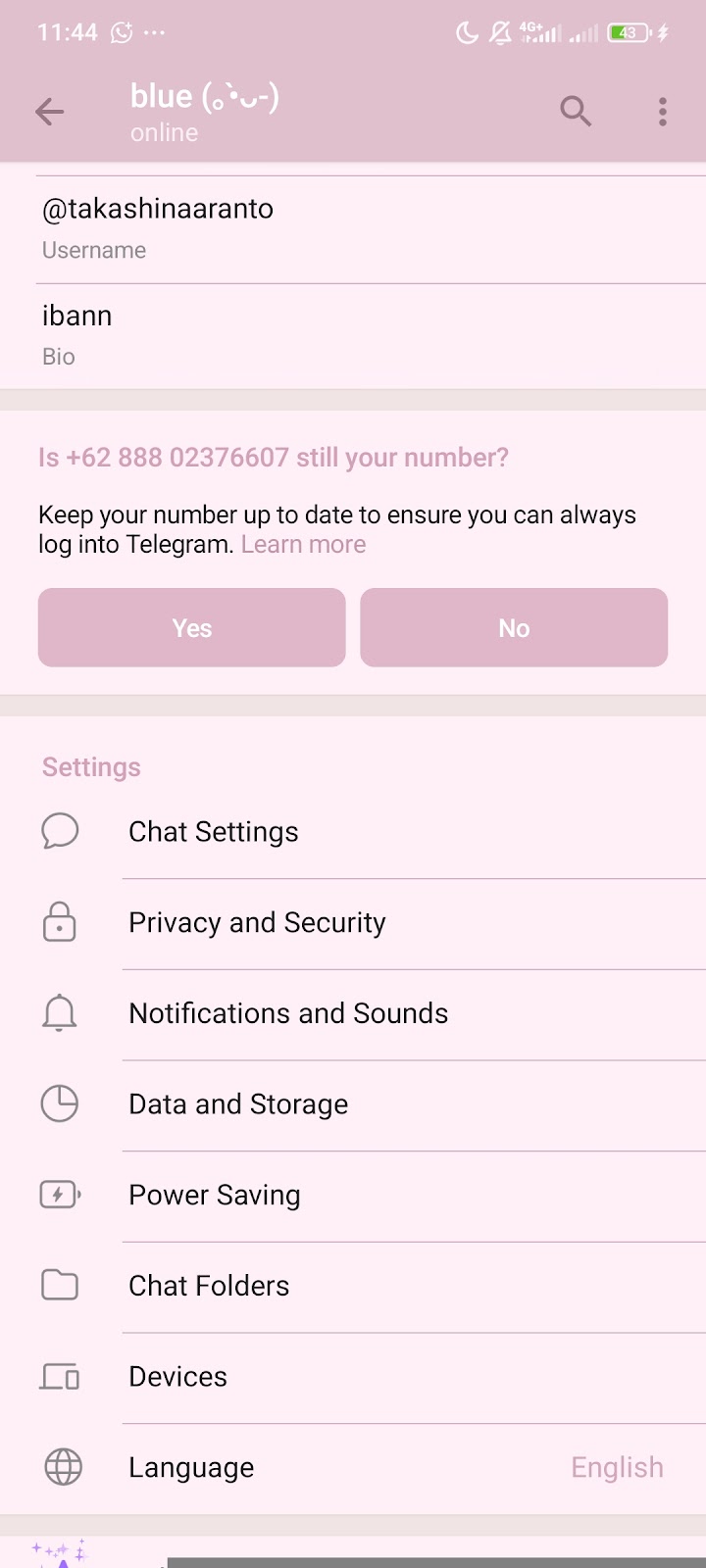Open the three-dot overflow menu
The width and height of the screenshot is (706, 1568).
click(x=663, y=112)
